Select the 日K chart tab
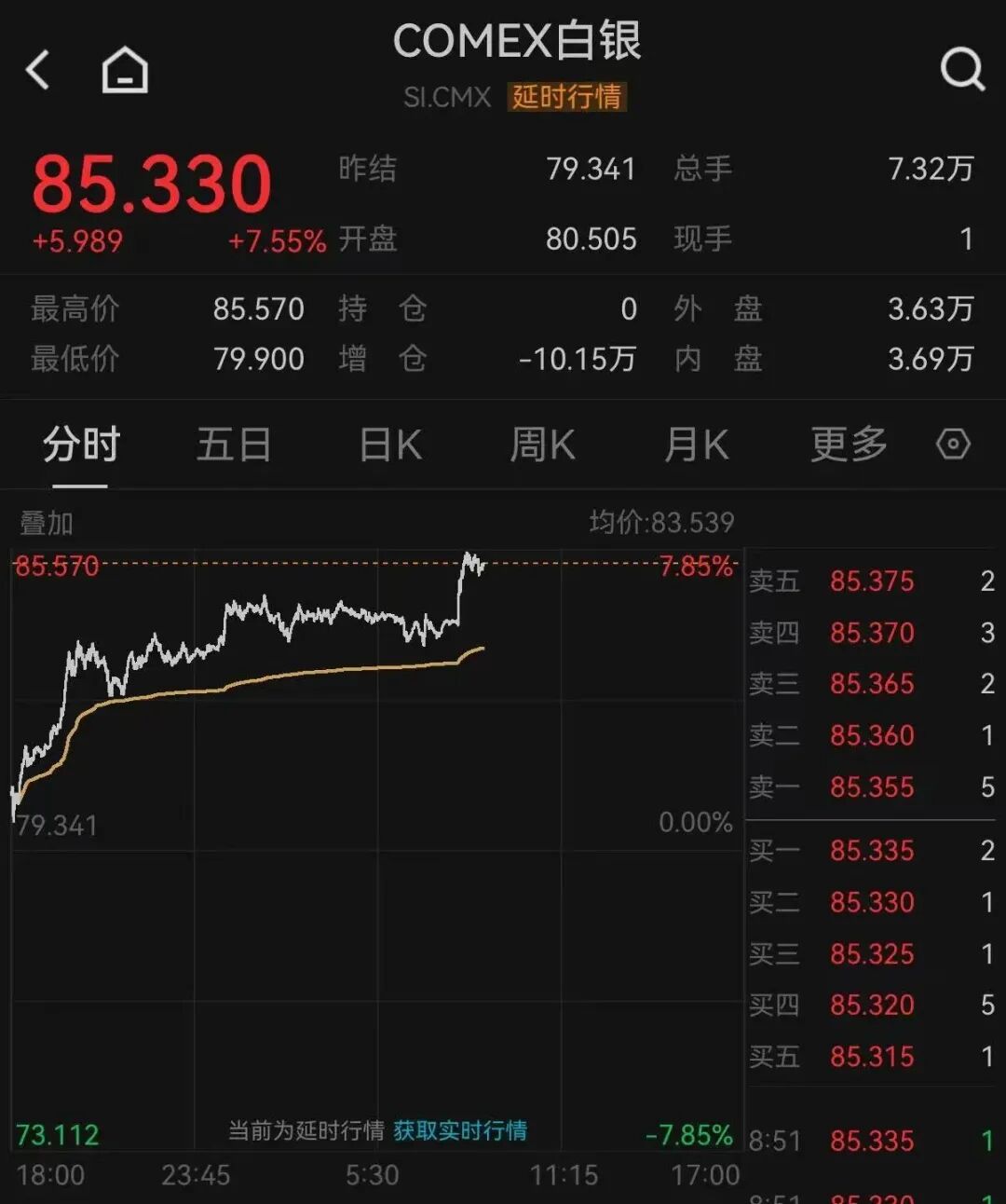This screenshot has height=1204, width=1006. (x=390, y=445)
